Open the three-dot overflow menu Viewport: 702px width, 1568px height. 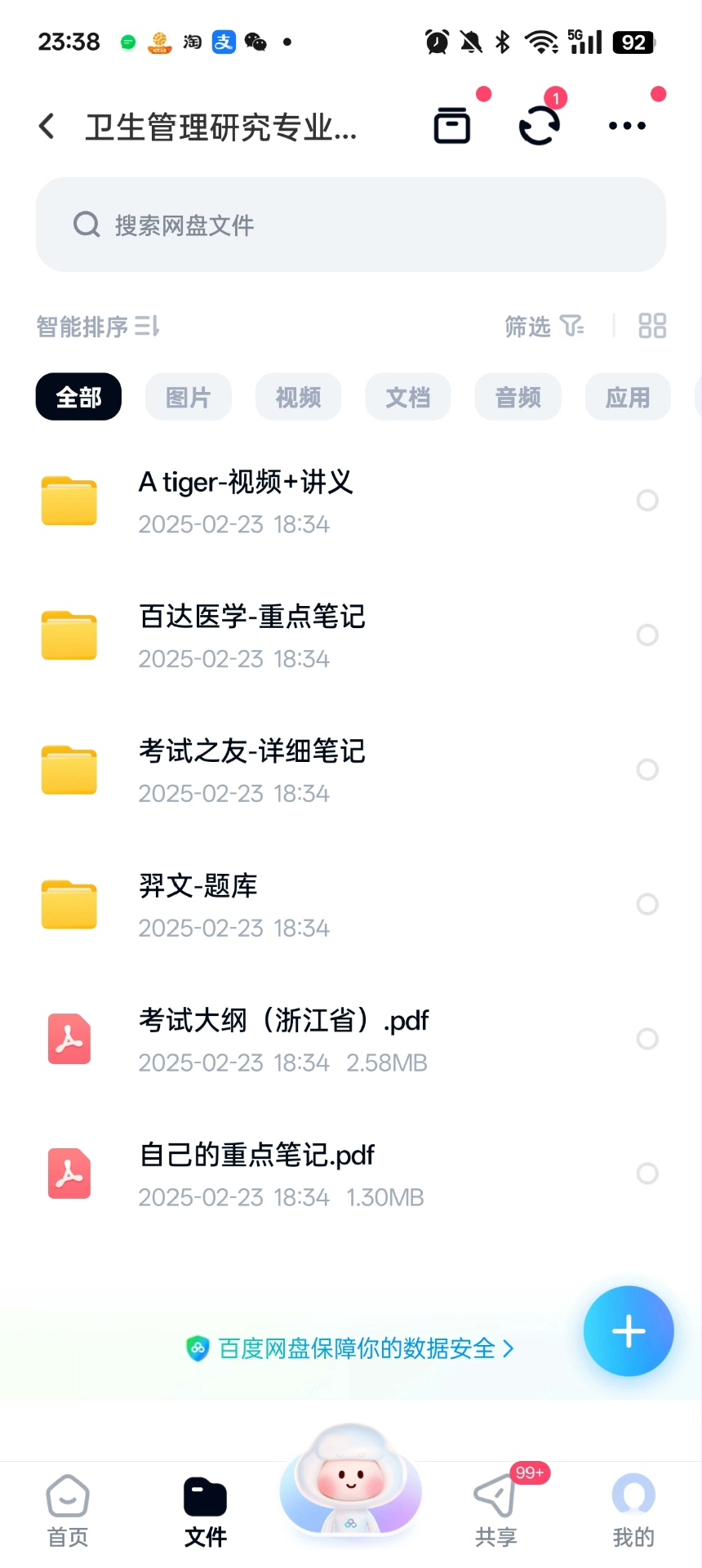[x=627, y=126]
